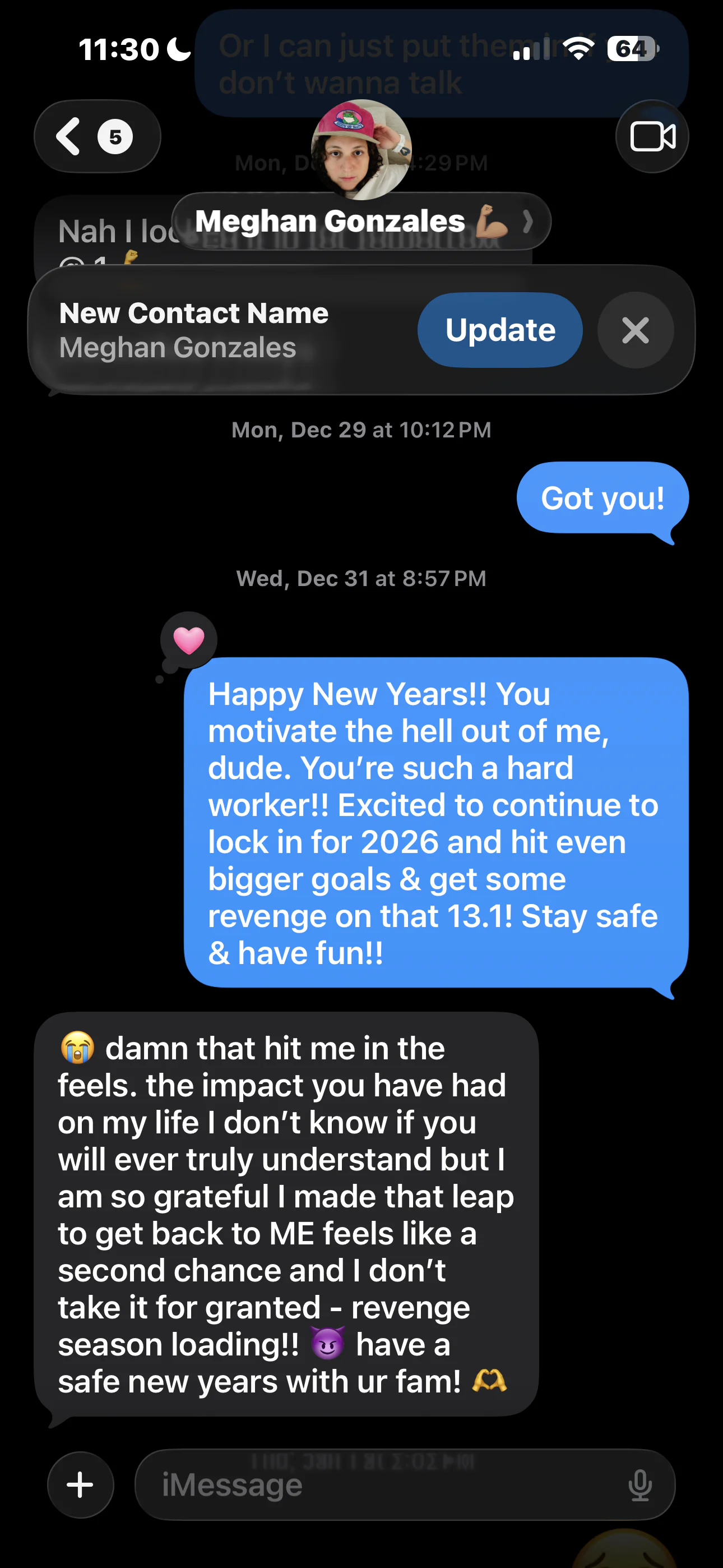Dismiss the New Contact Name banner
This screenshot has width=723, height=1568.
636,330
